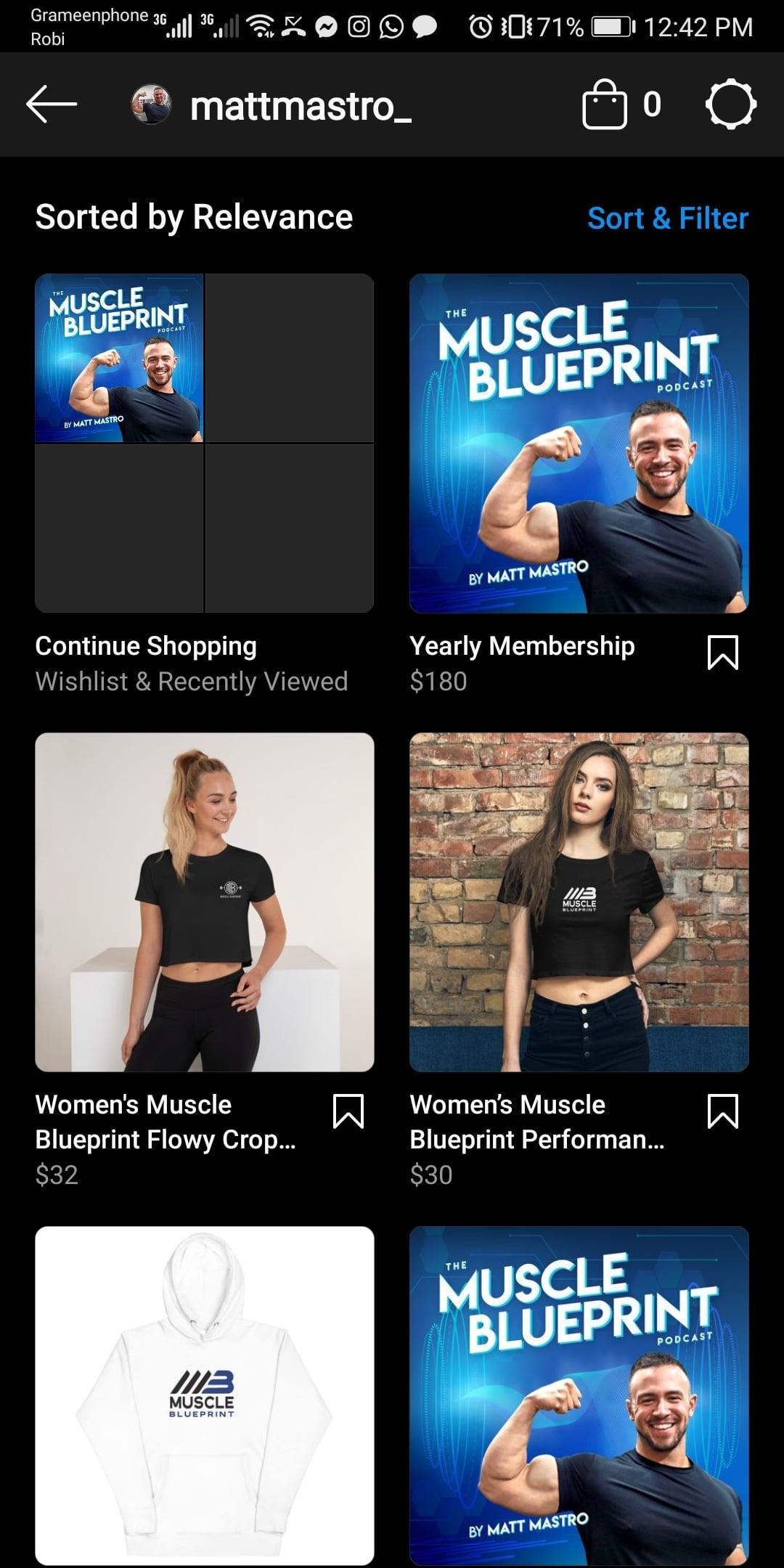
Task: Expand the Sorted by Relevance section
Action: point(194,216)
